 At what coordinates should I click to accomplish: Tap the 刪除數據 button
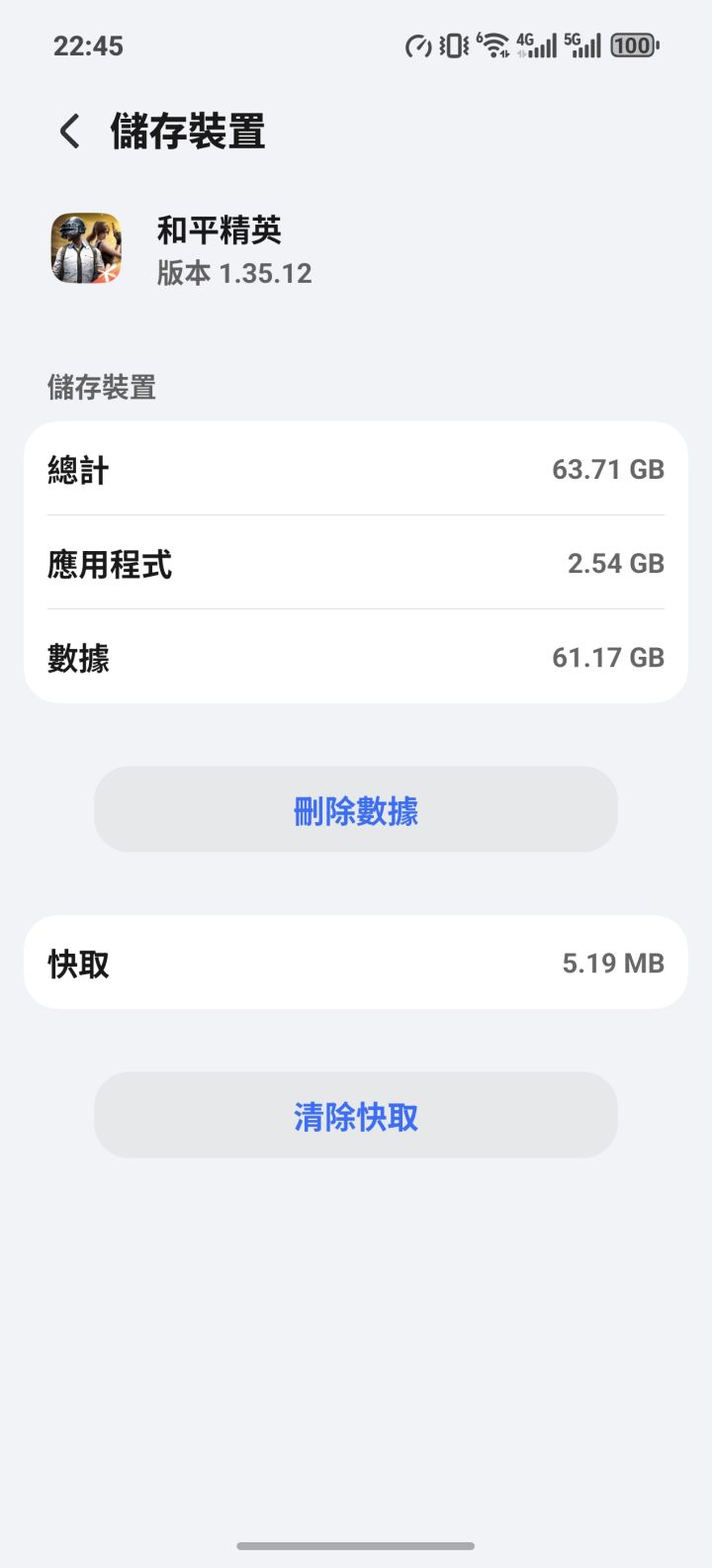(x=356, y=810)
